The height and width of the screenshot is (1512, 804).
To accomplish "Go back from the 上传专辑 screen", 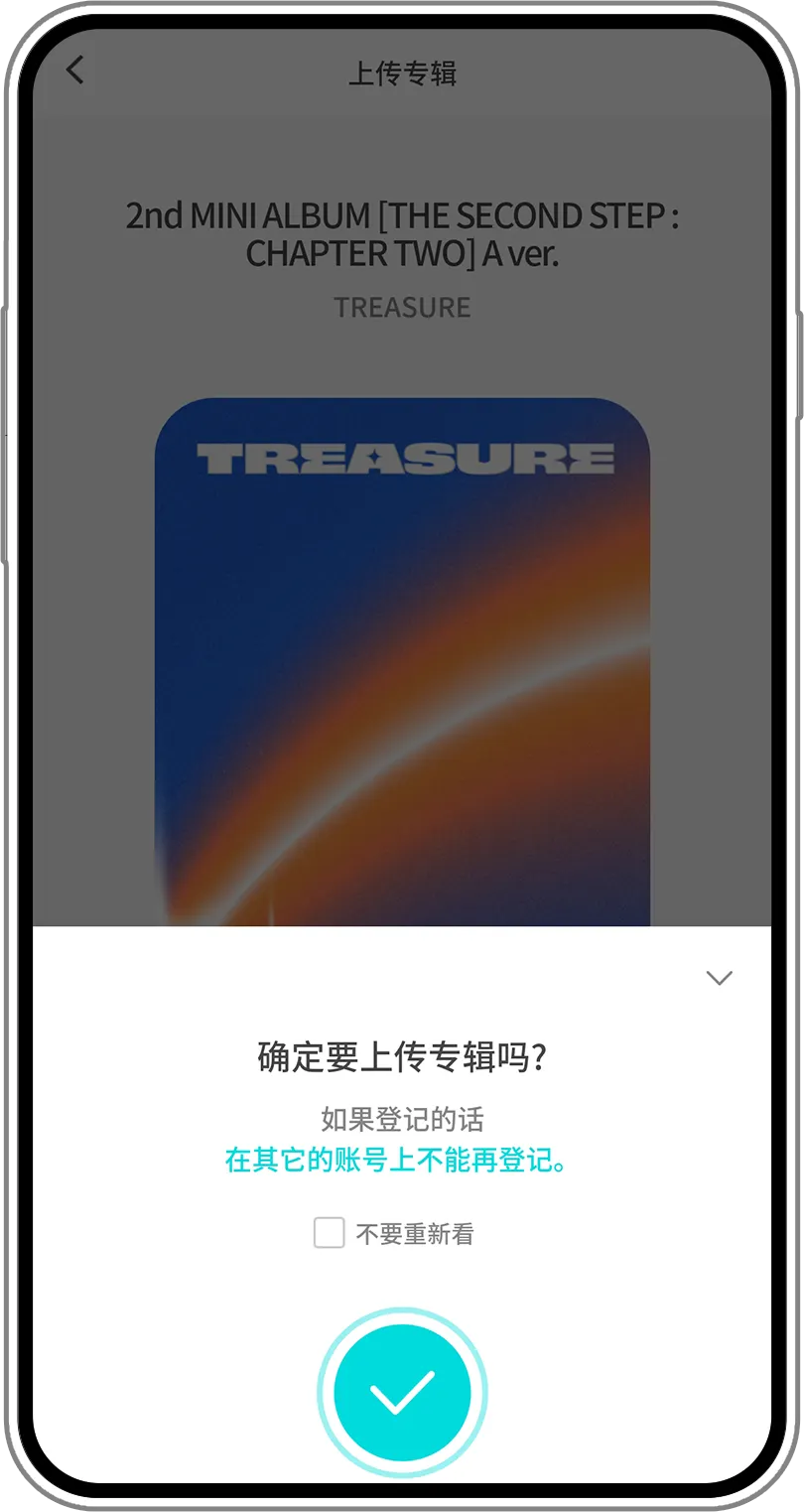I will pos(75,70).
